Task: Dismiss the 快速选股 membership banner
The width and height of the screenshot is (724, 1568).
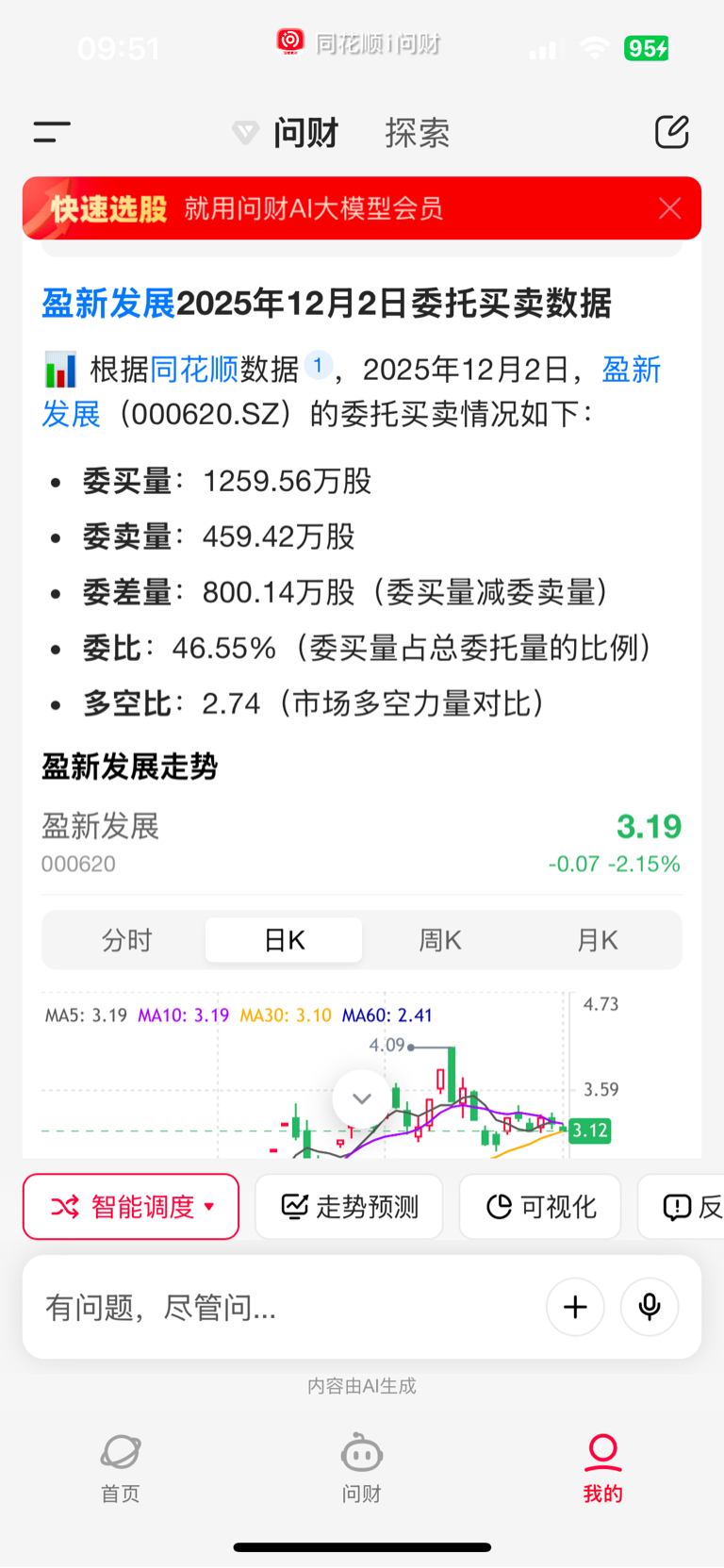Action: coord(669,208)
